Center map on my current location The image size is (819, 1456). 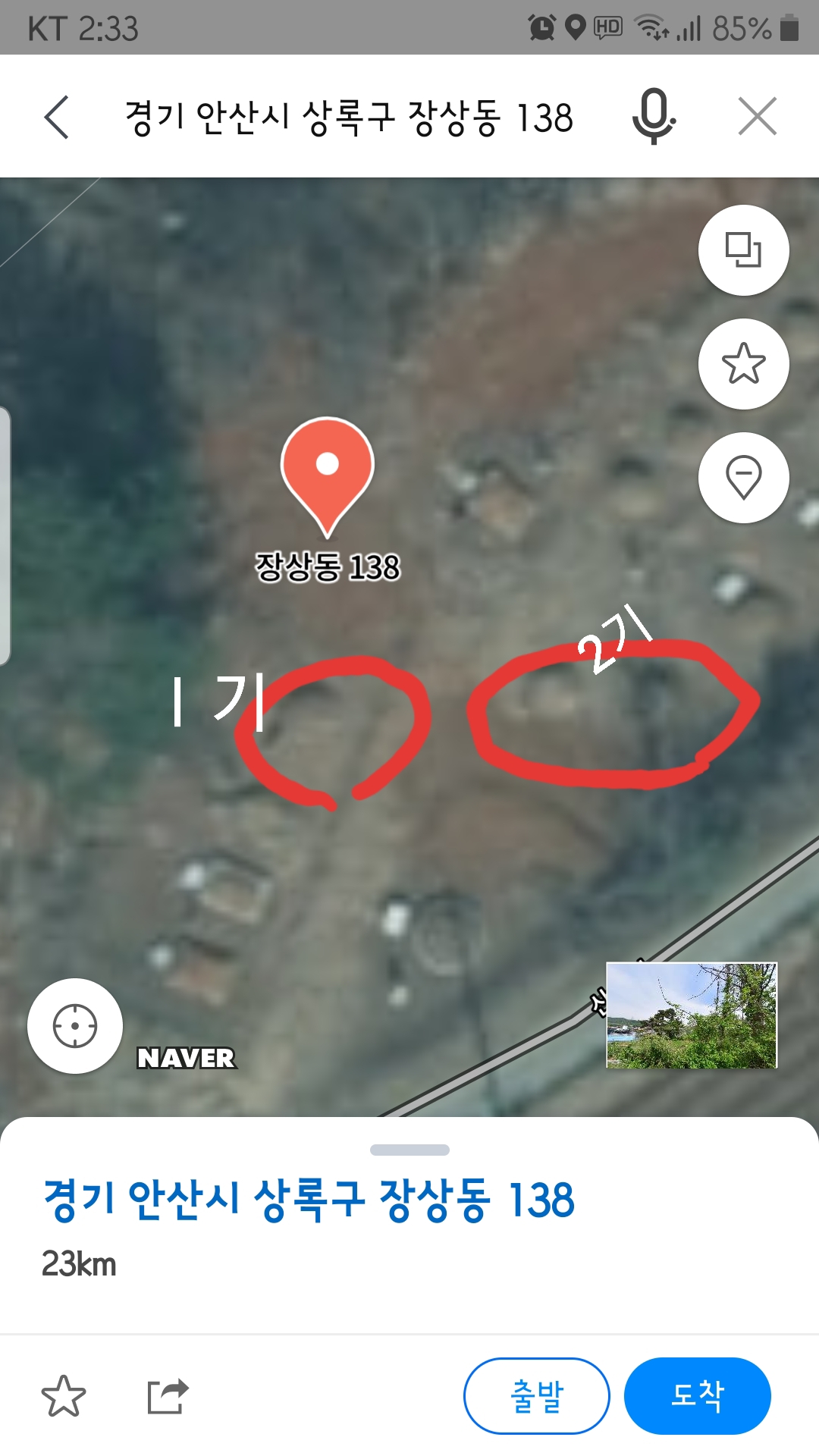pyautogui.click(x=75, y=1026)
